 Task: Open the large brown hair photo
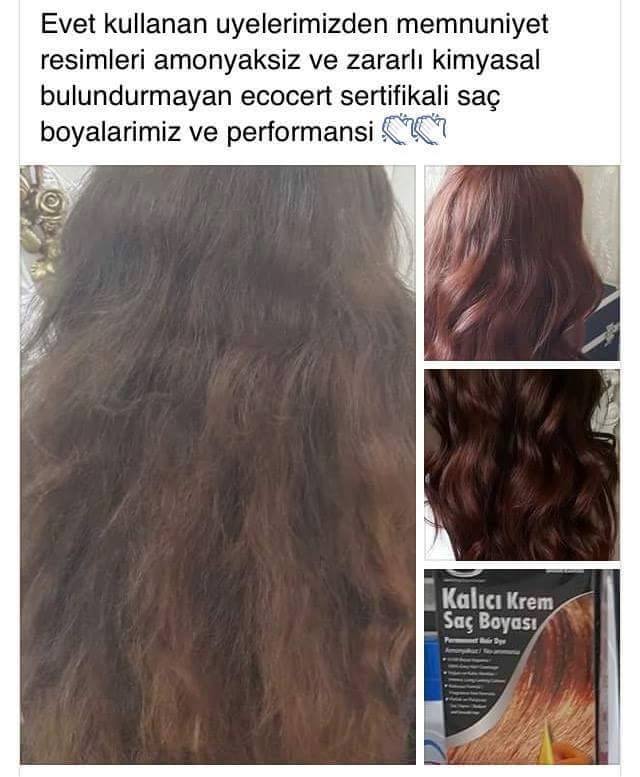[218, 465]
